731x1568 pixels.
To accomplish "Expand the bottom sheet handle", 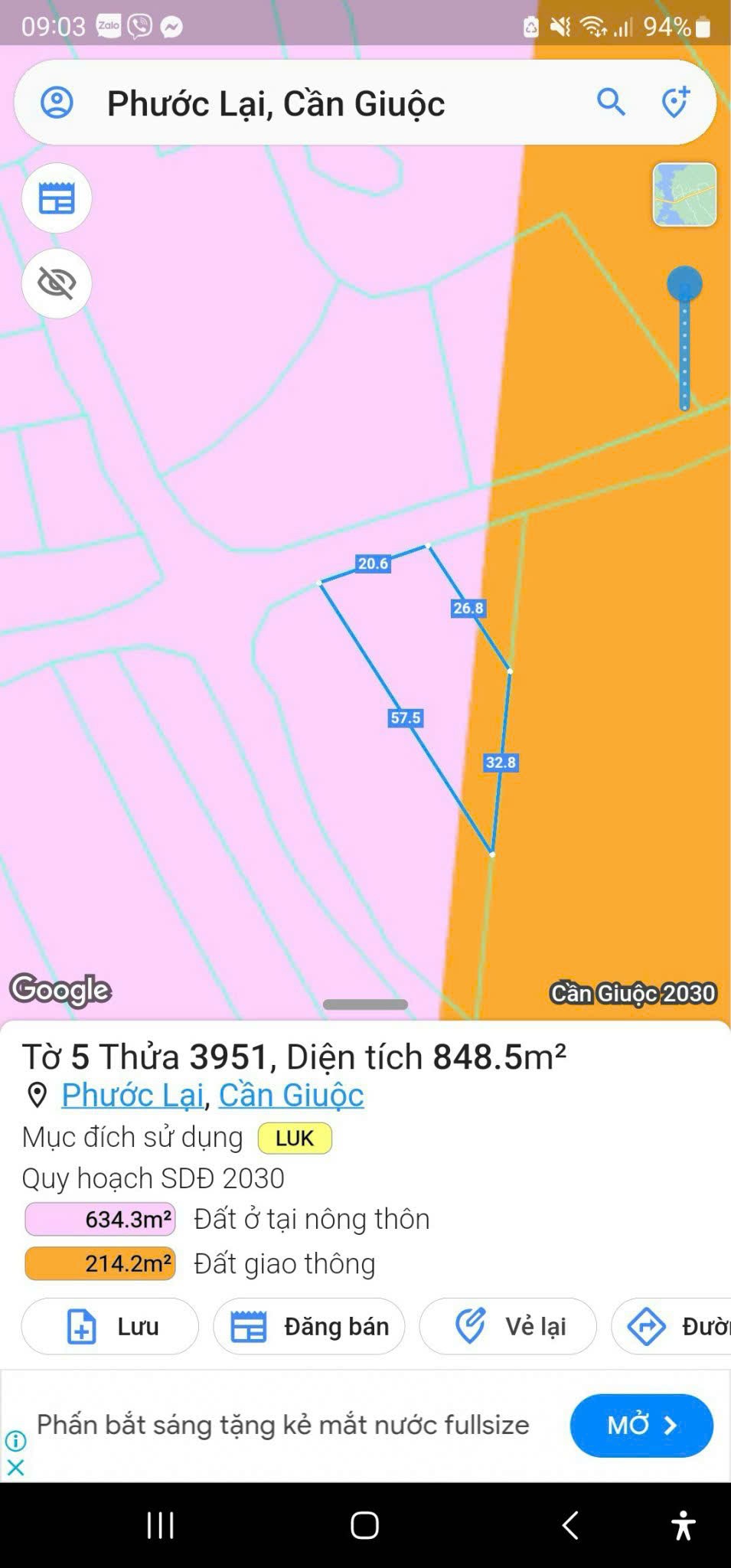I will click(365, 1004).
